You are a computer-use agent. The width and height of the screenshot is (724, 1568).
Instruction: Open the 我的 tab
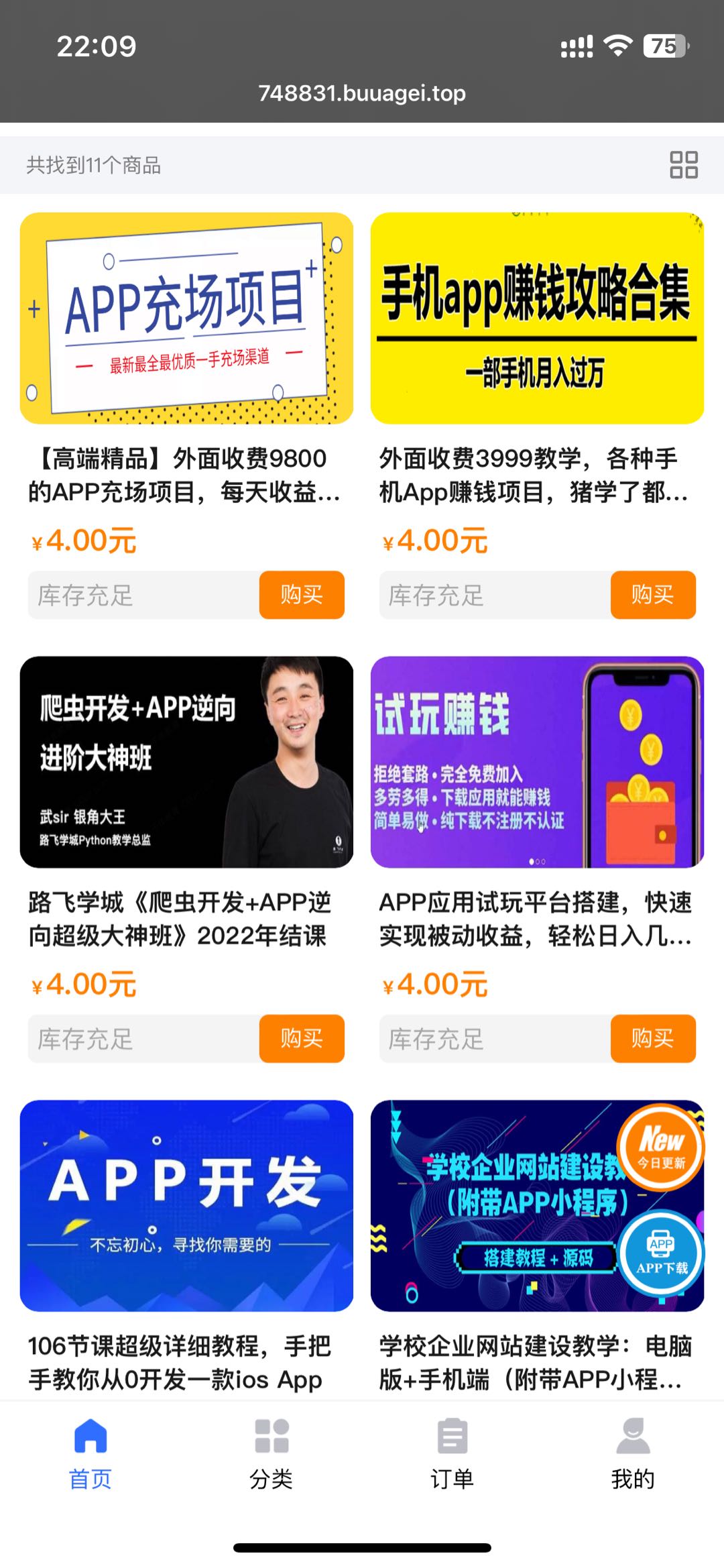click(x=633, y=1453)
